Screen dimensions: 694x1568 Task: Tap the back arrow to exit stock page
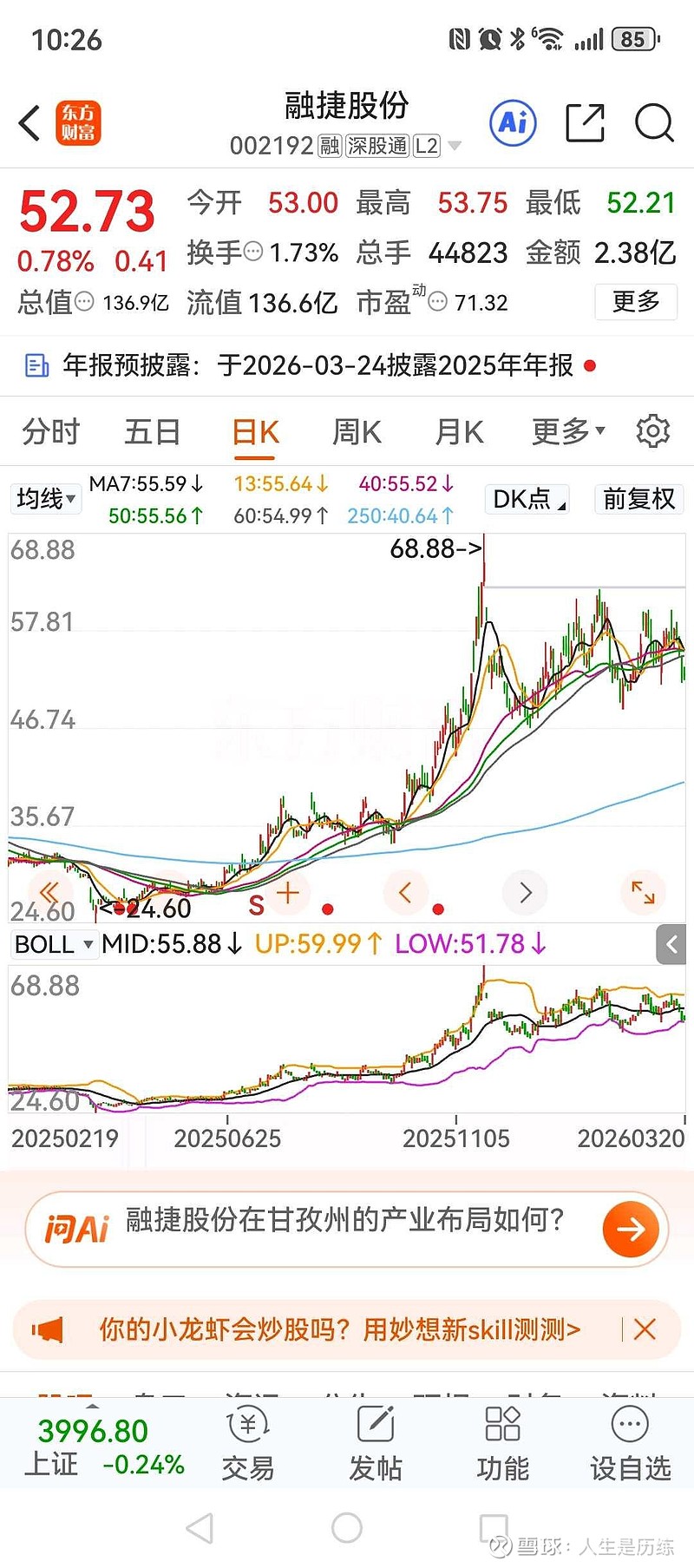[29, 123]
